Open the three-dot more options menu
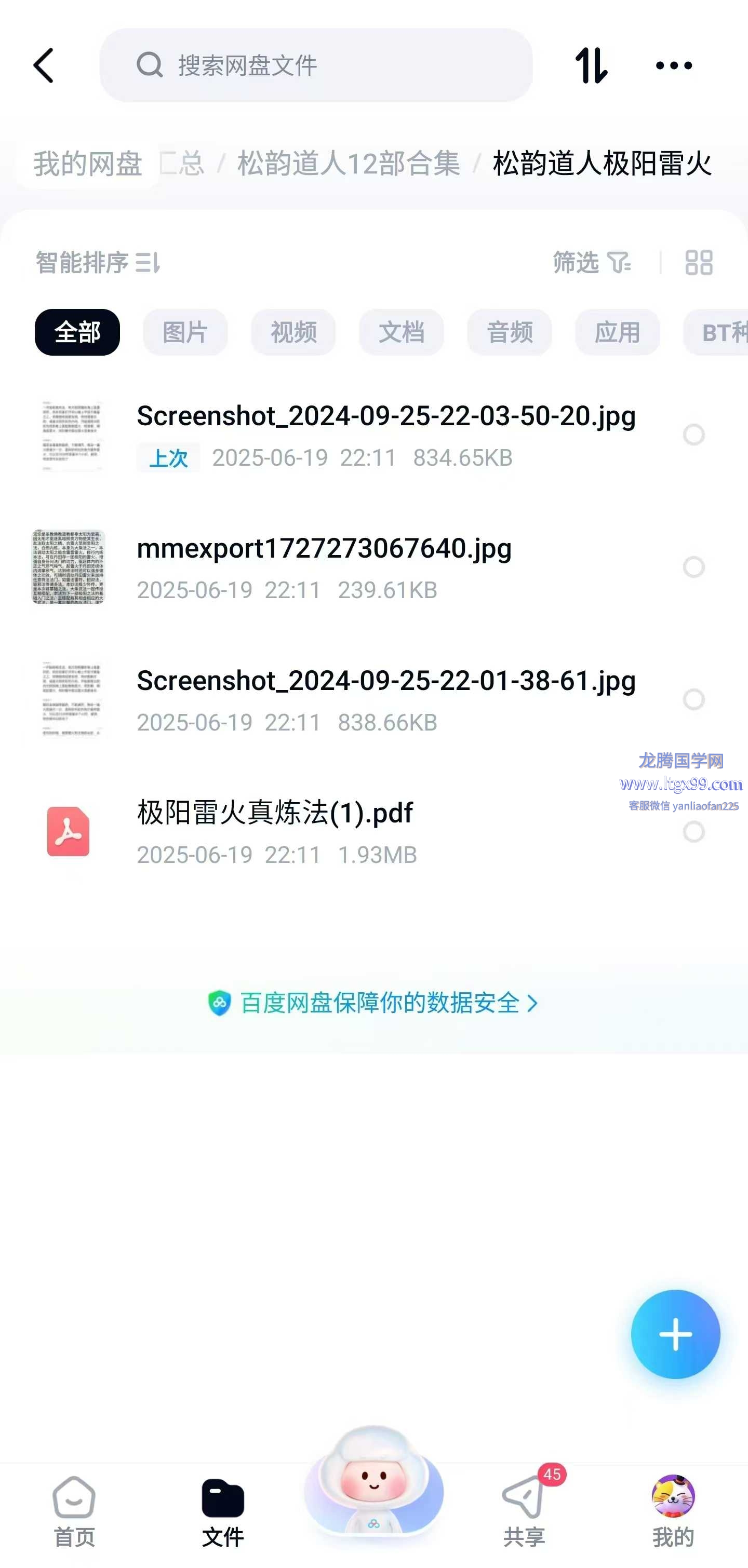The width and height of the screenshot is (748, 1568). click(673, 65)
